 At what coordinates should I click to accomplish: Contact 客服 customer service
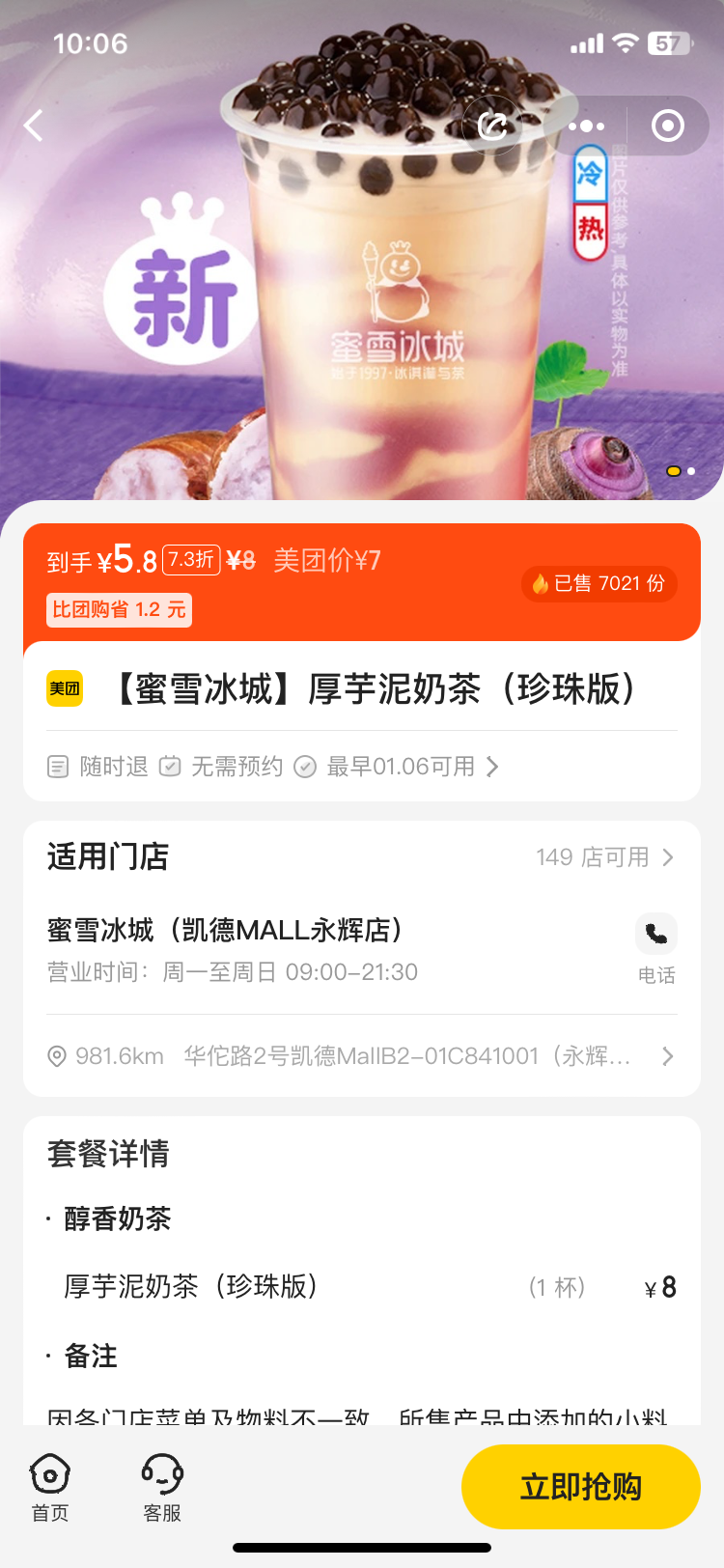tap(162, 1487)
